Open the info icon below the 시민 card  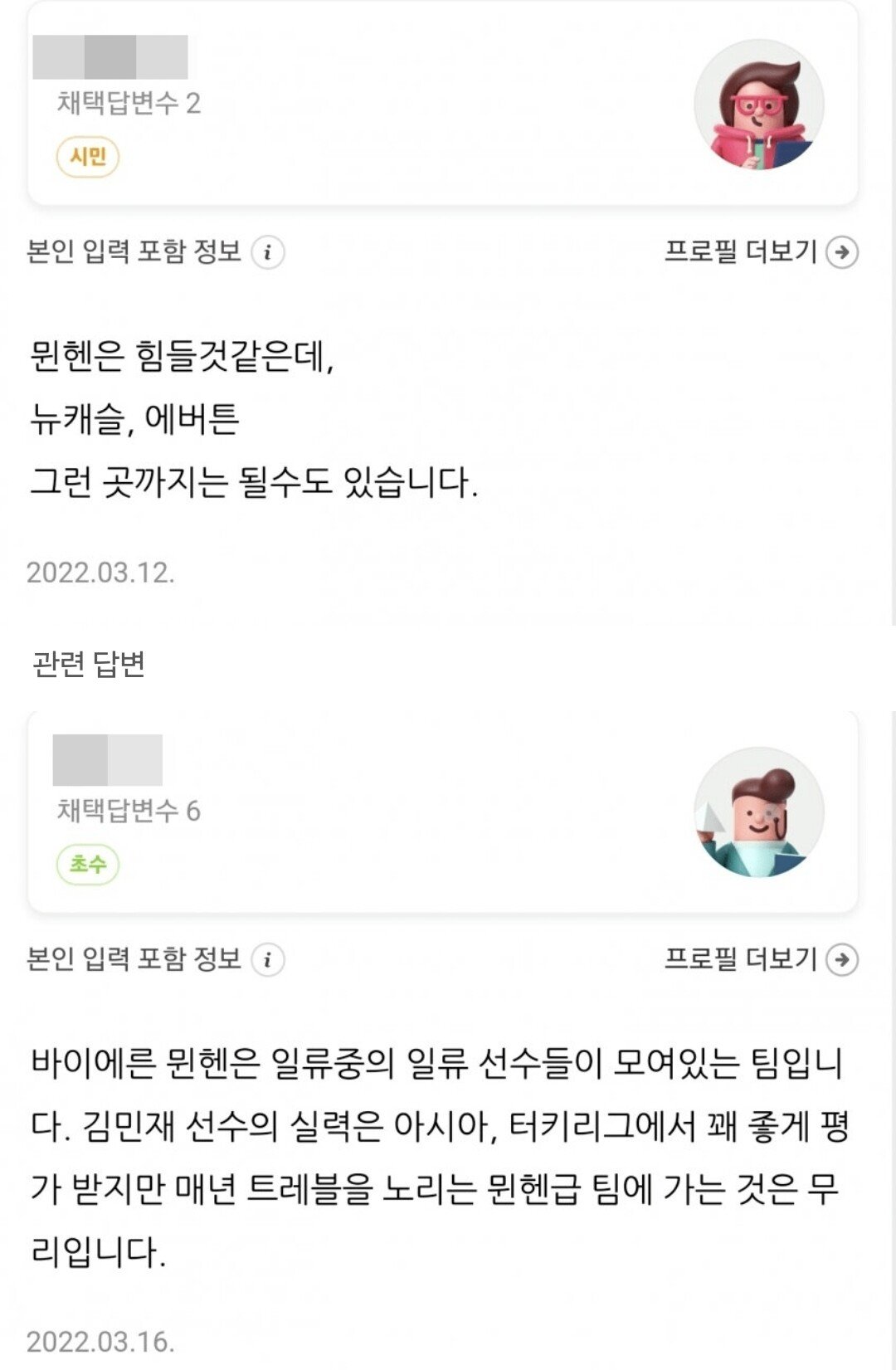click(268, 252)
